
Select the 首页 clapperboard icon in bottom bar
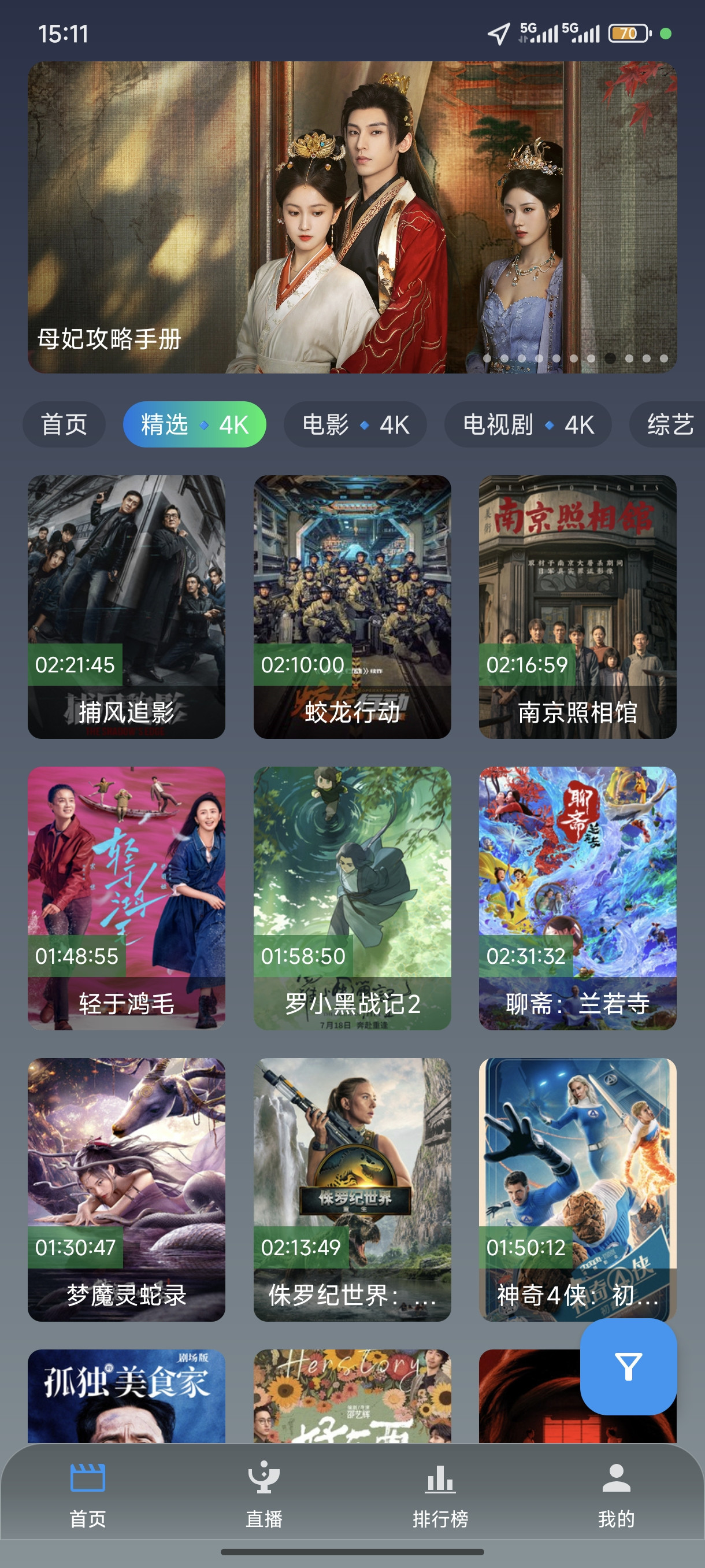click(88, 1500)
